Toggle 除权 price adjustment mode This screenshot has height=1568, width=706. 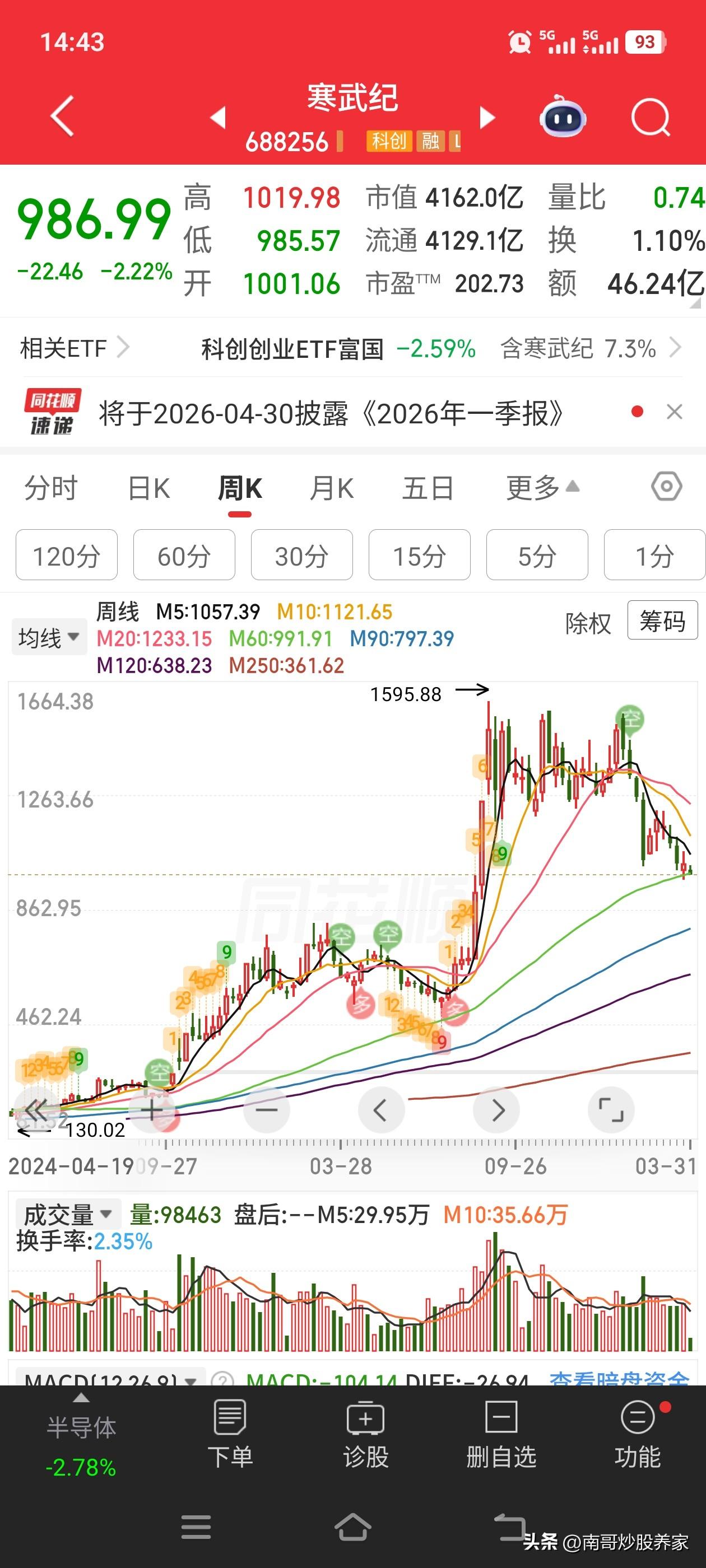588,621
